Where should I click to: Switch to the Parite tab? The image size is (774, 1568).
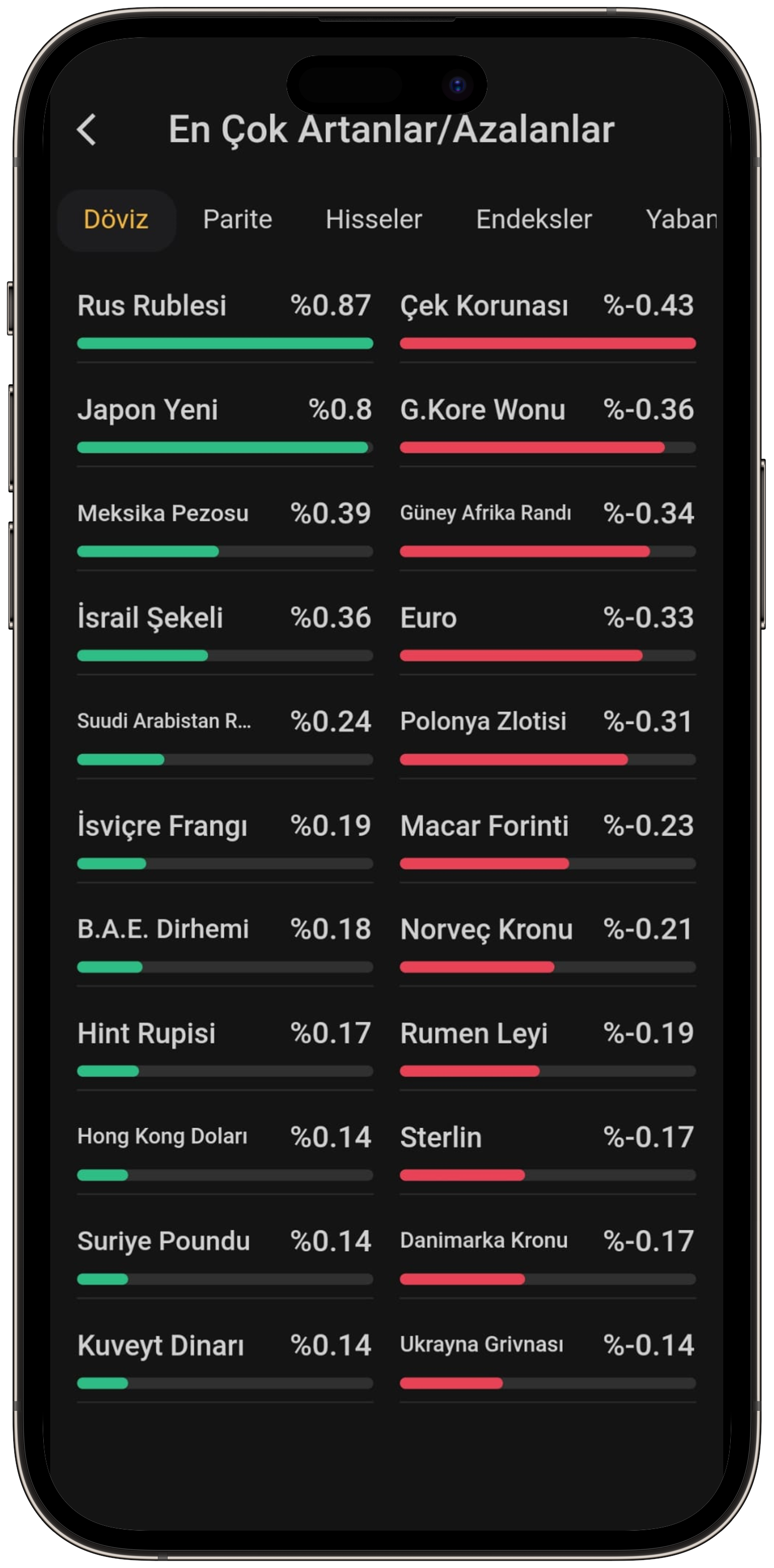(238, 219)
